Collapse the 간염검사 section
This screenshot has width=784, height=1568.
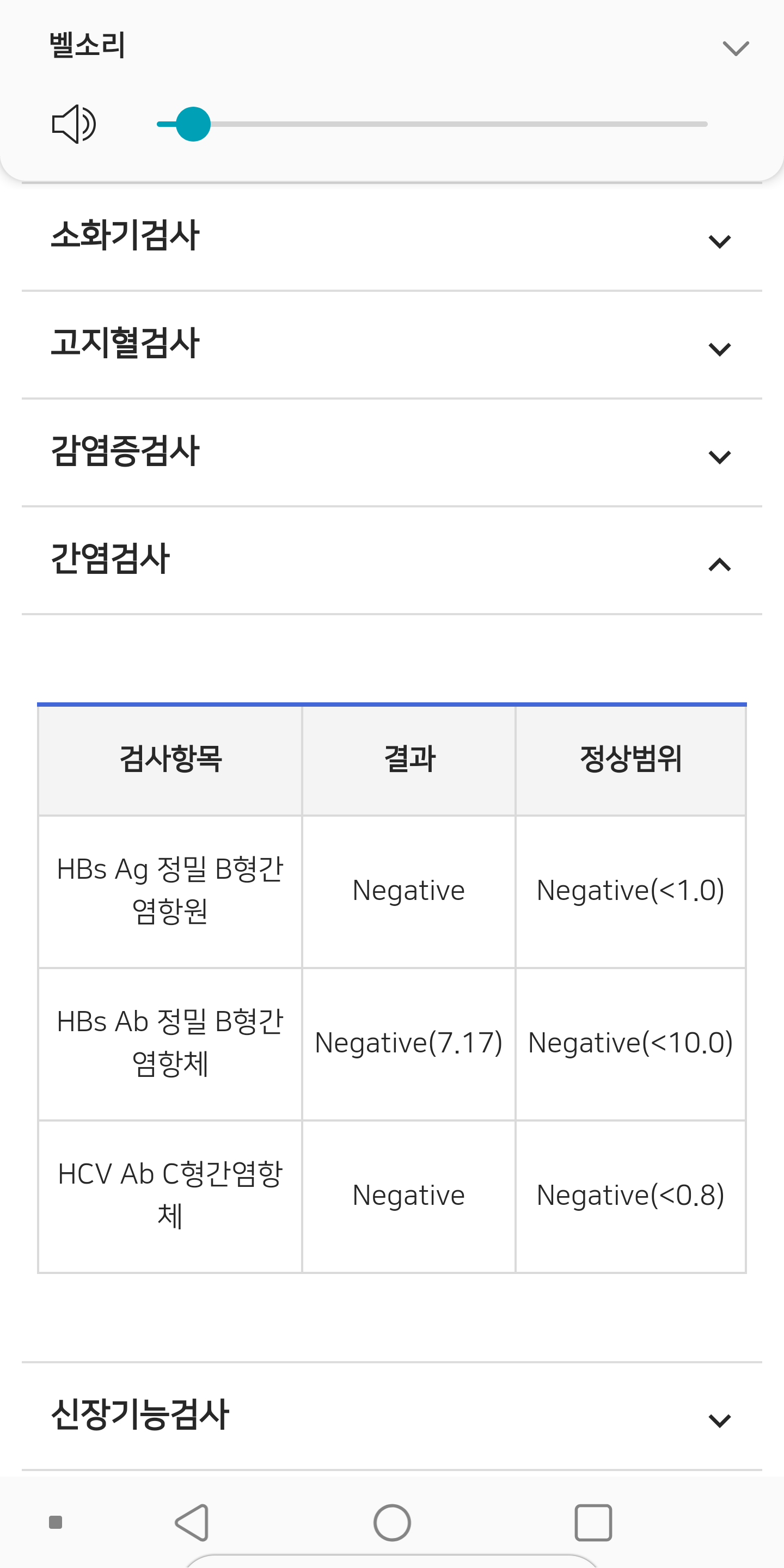[x=392, y=560]
